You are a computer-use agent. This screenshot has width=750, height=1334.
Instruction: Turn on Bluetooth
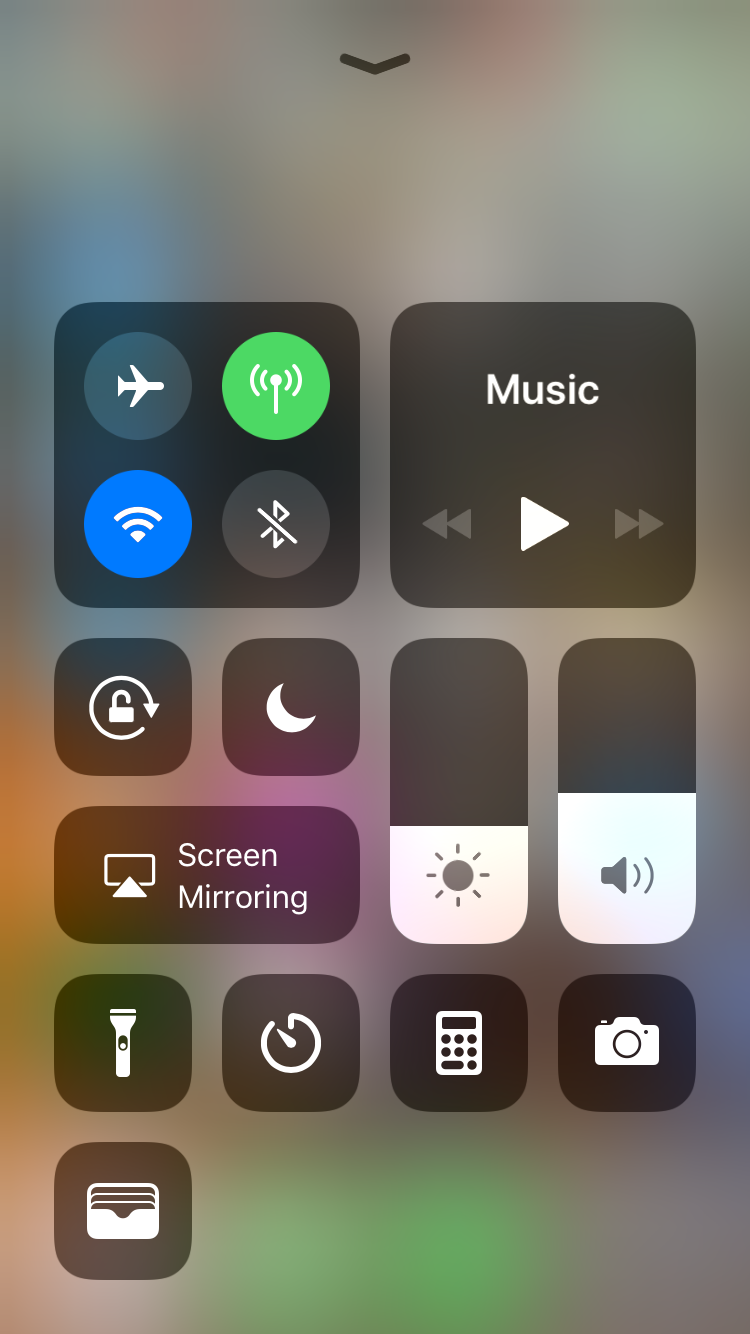(276, 524)
